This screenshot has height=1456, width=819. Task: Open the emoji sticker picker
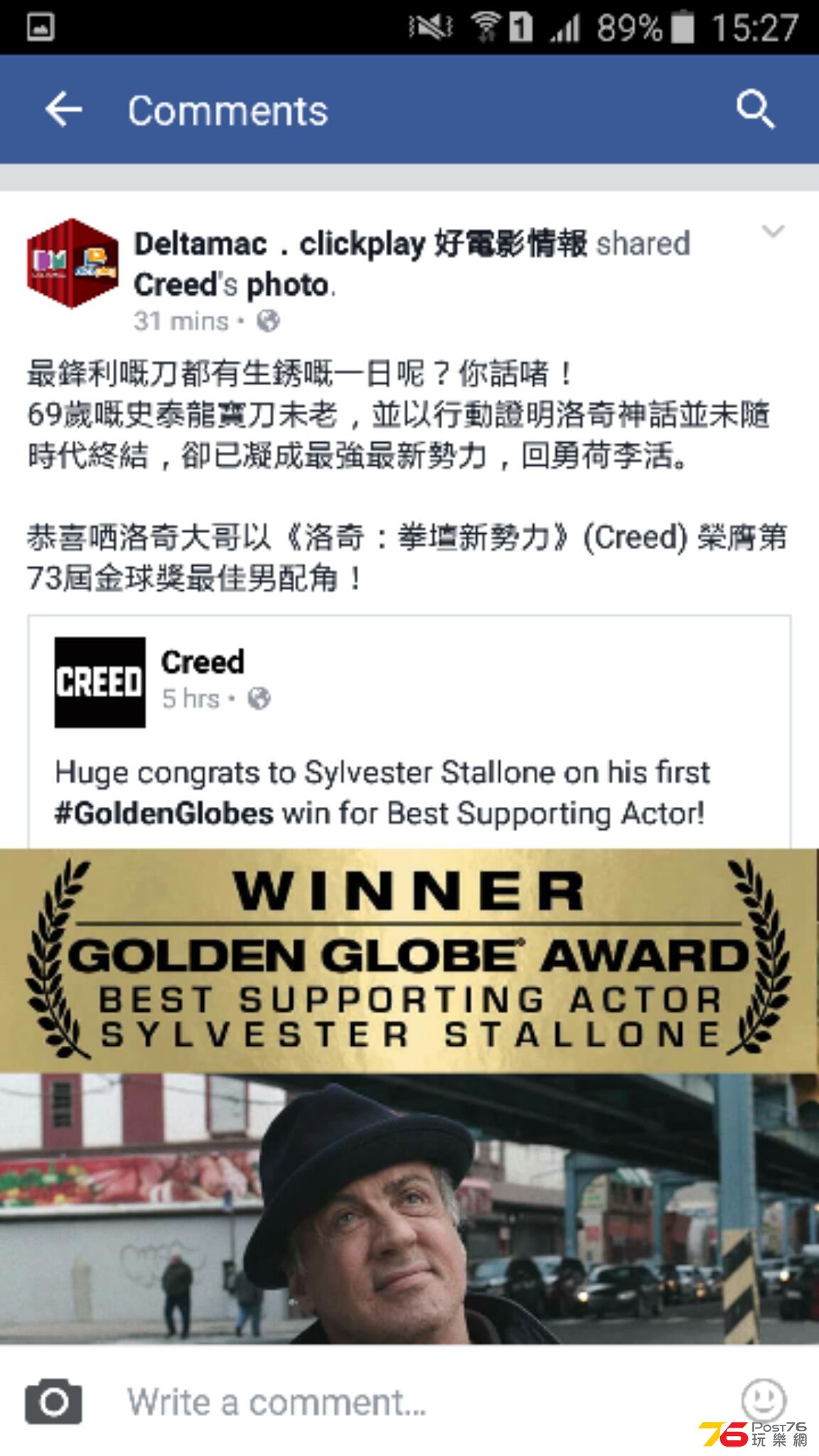(x=763, y=1399)
